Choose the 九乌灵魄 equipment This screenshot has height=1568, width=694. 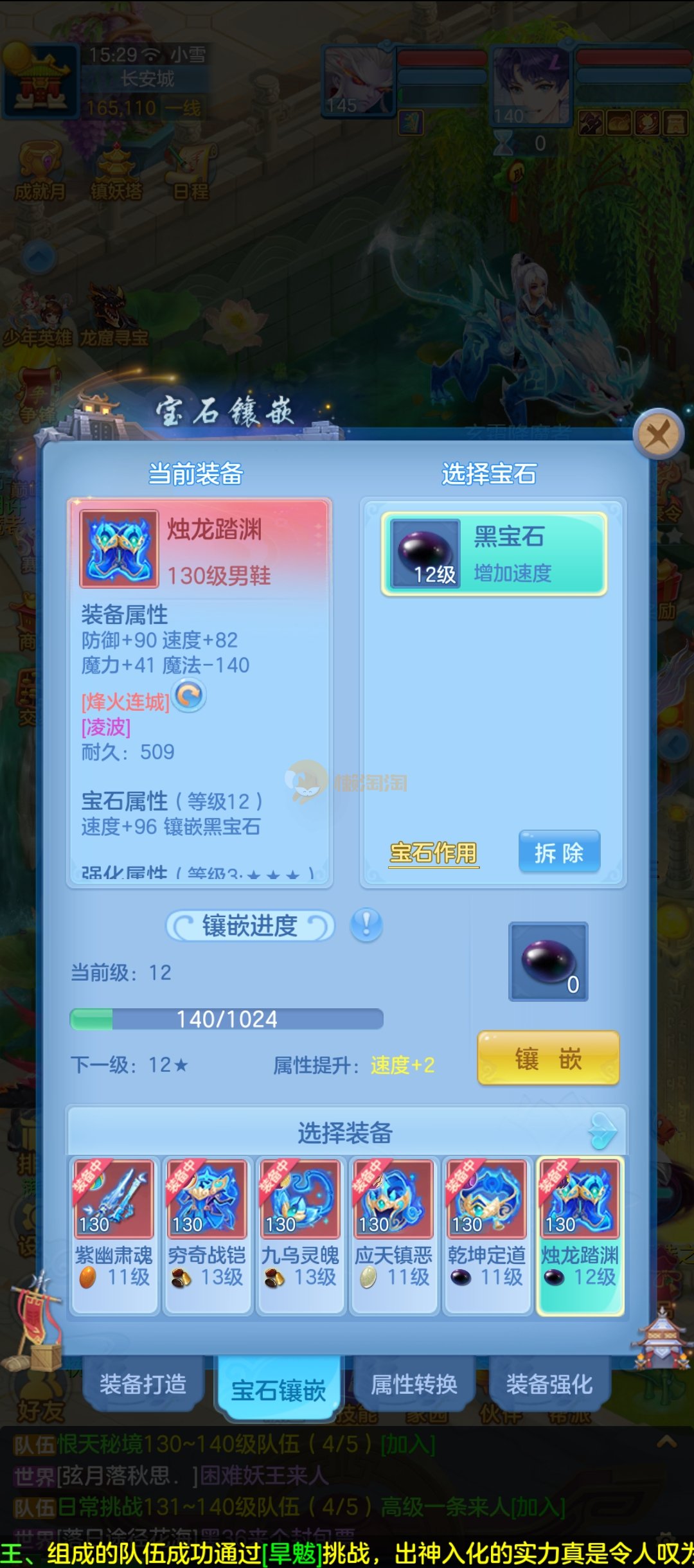[x=300, y=1235]
